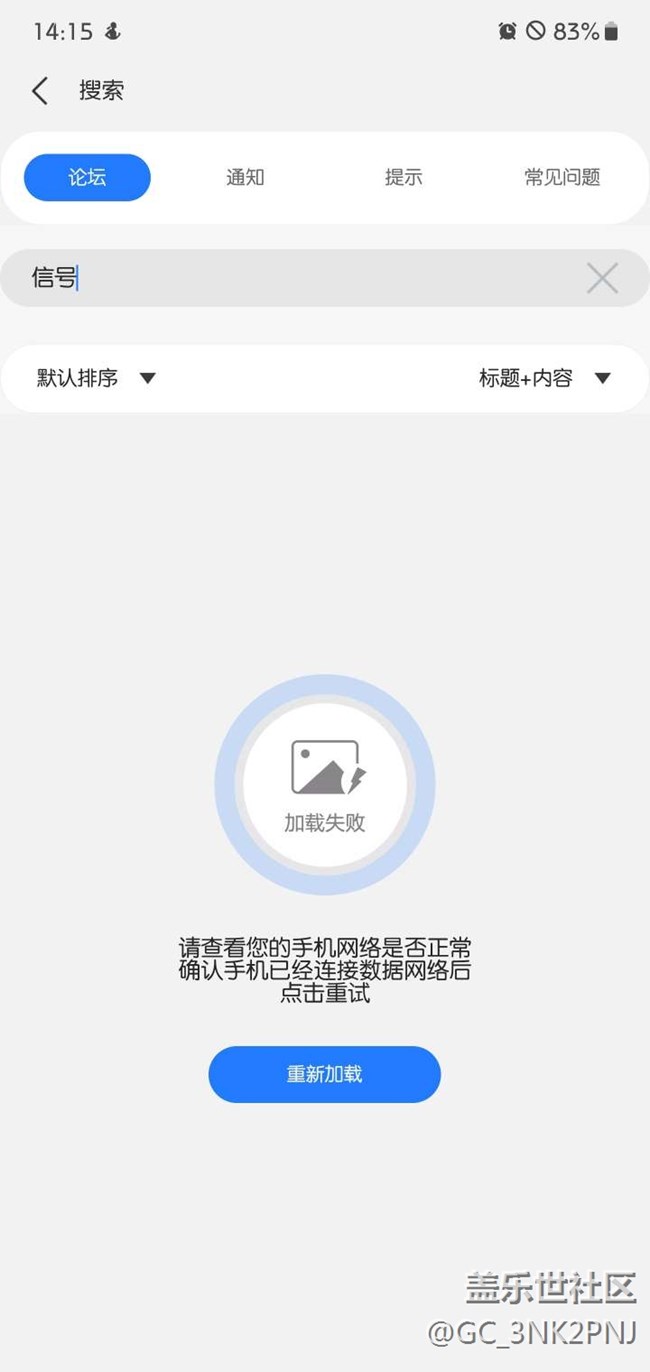This screenshot has width=650, height=1372.
Task: Clear the search text with the X
Action: (x=602, y=278)
